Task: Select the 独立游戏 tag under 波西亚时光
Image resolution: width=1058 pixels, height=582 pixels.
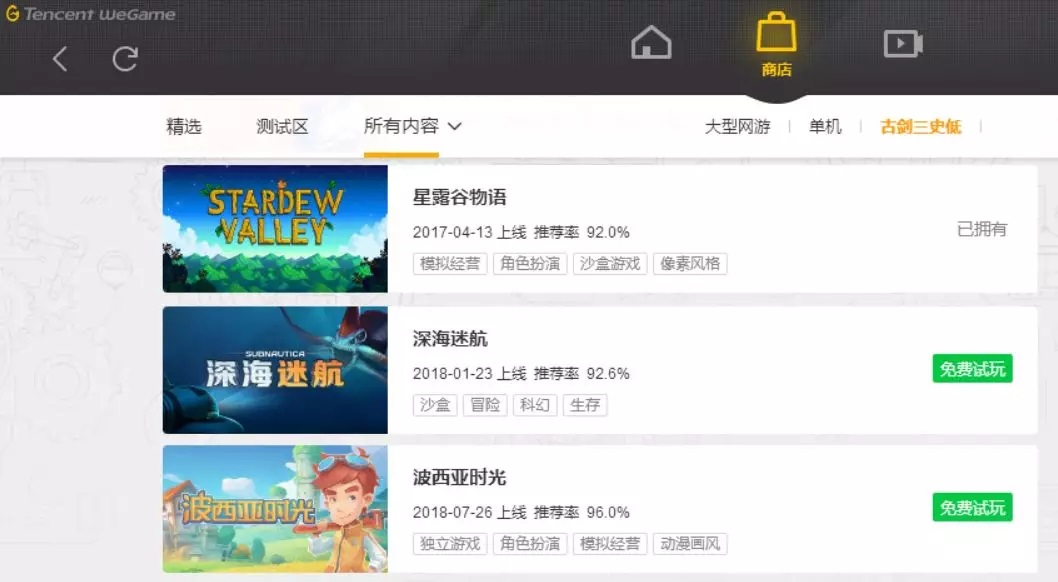Action: (x=450, y=544)
